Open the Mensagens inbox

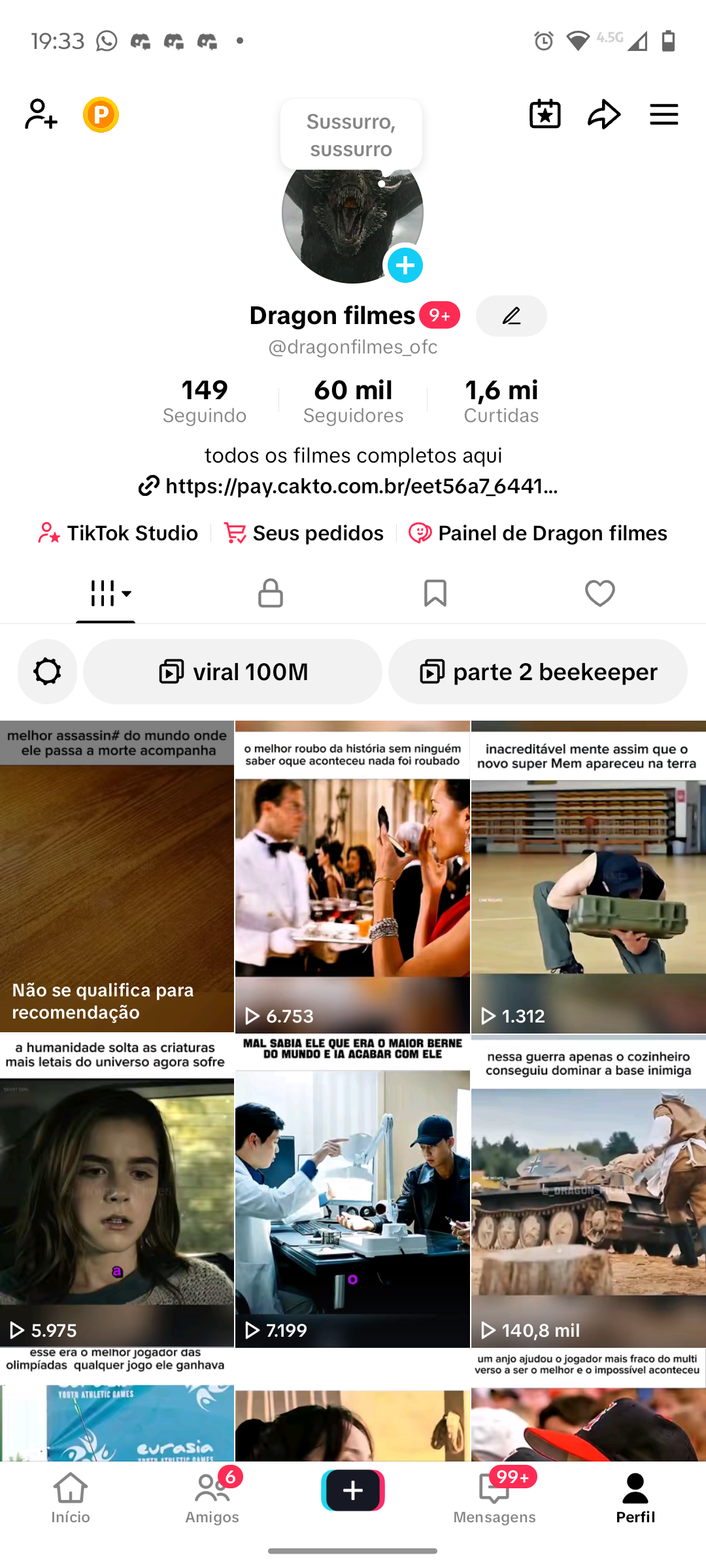[x=494, y=1497]
